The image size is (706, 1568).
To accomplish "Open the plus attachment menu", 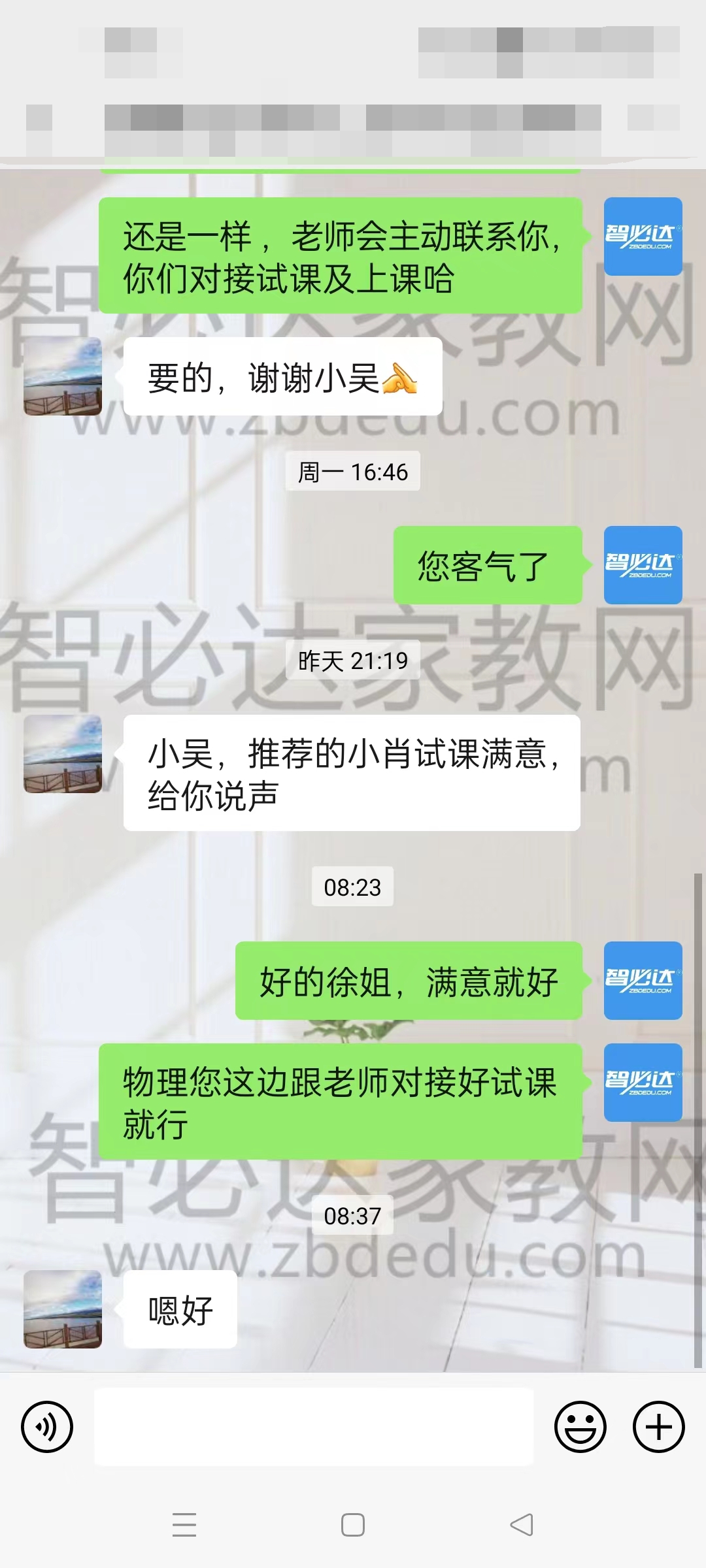I will (658, 1426).
